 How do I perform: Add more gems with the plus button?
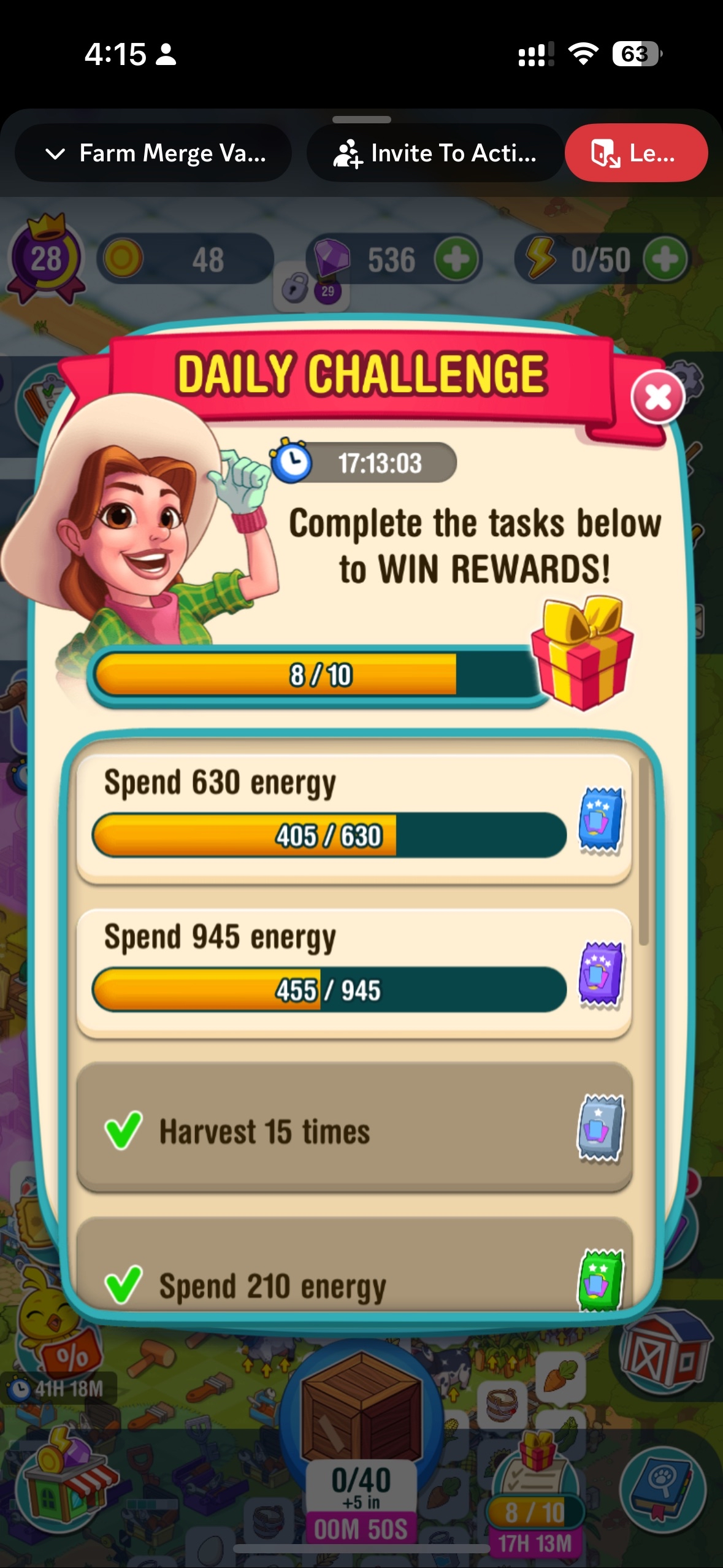coord(457,260)
